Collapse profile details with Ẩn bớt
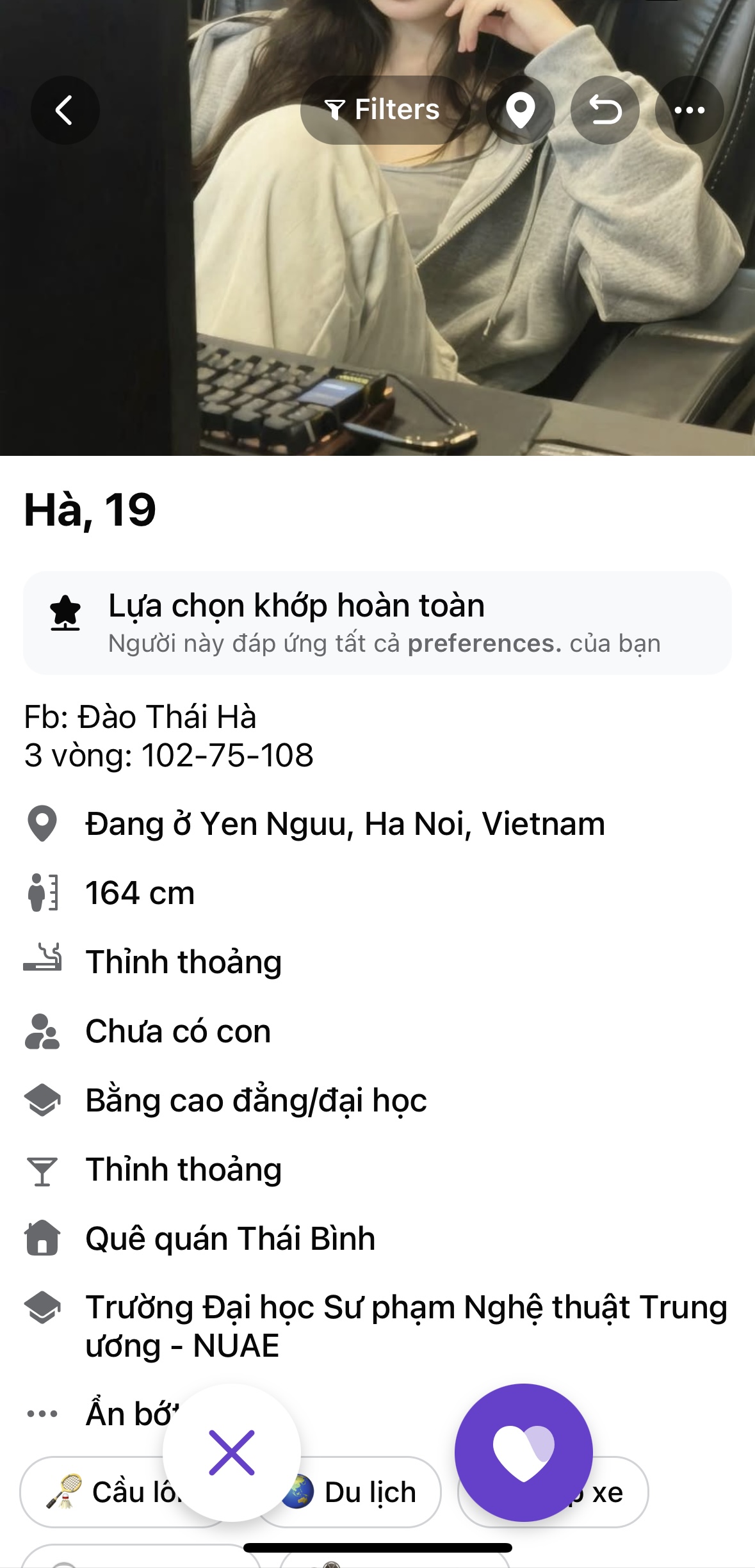755x1568 pixels. click(122, 1414)
